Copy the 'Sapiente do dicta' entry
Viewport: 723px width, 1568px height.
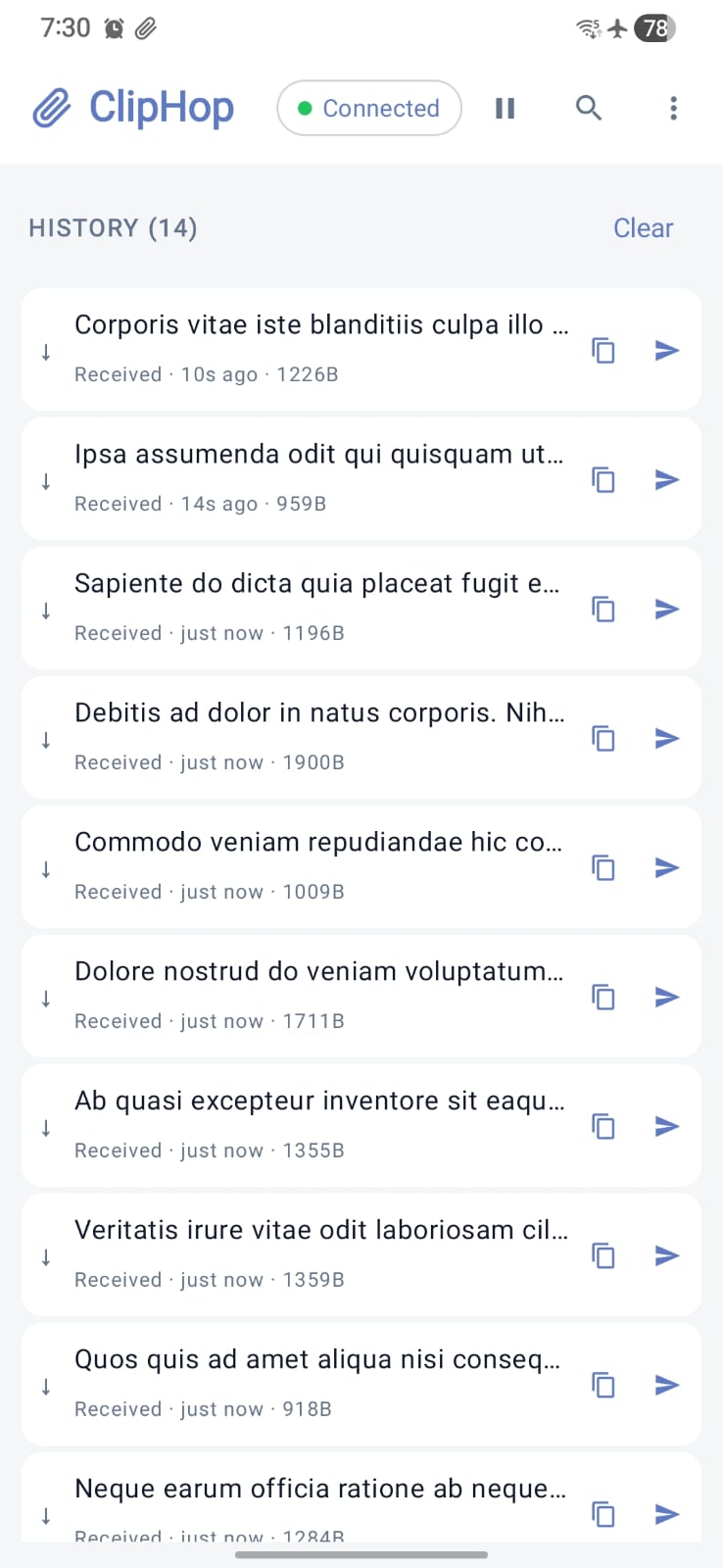coord(602,609)
